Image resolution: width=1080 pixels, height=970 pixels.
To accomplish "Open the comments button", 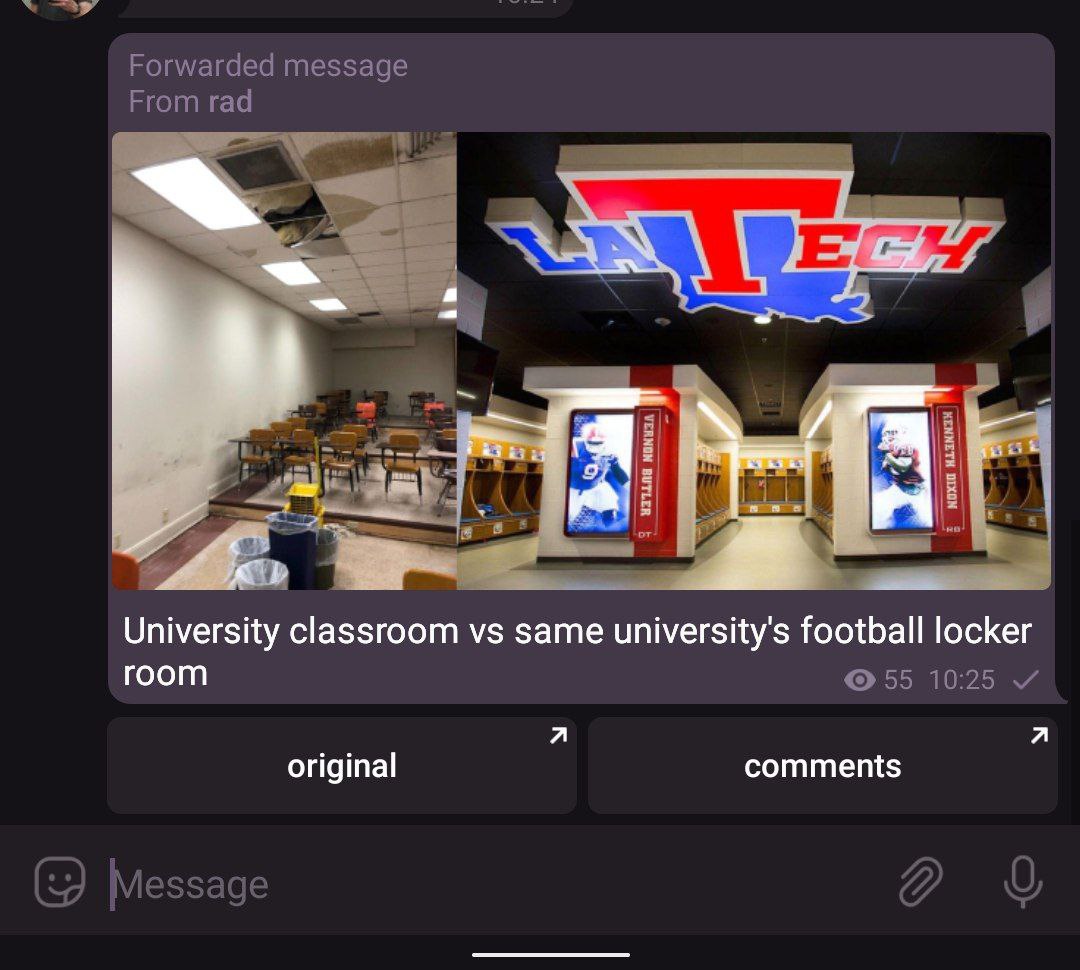I will coord(822,766).
